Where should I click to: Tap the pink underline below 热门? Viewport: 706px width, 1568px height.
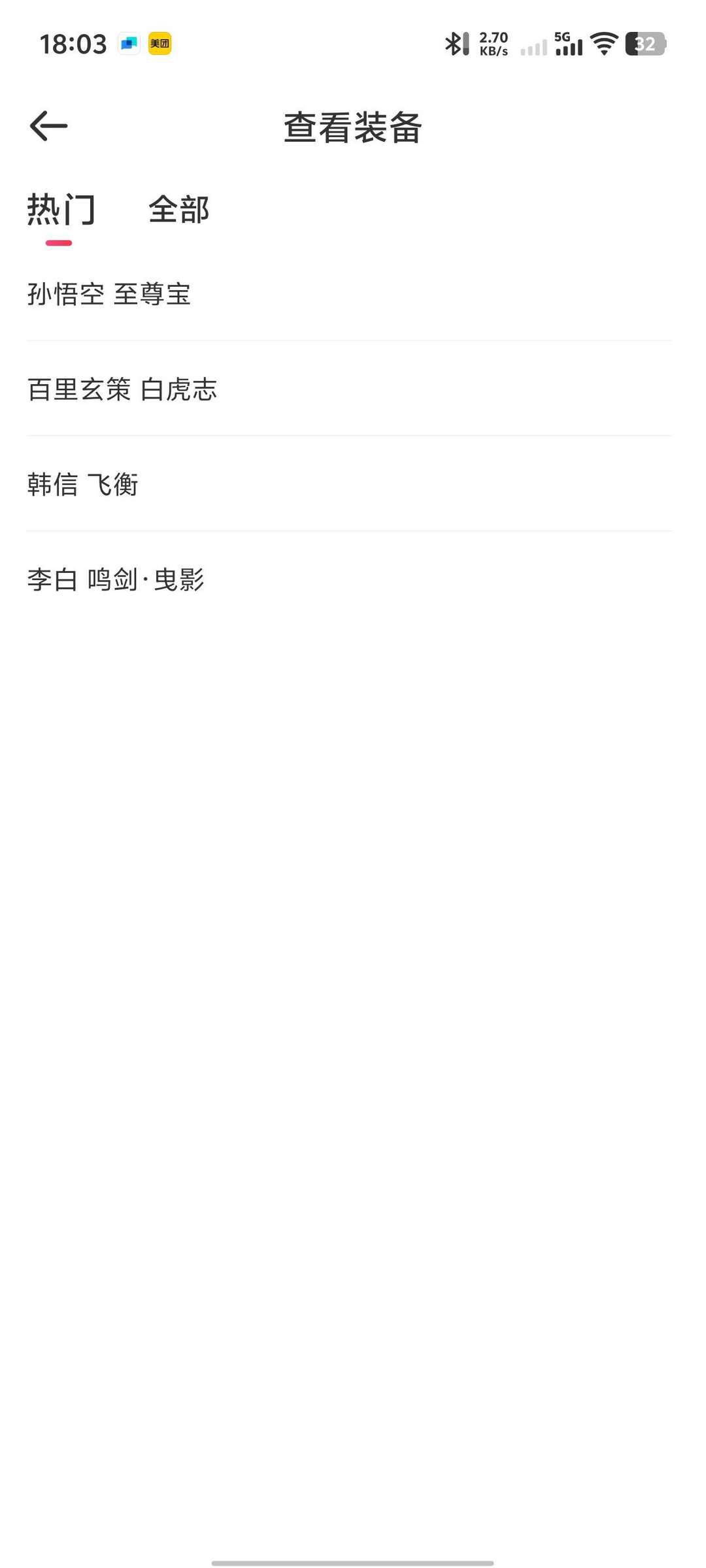[58, 243]
